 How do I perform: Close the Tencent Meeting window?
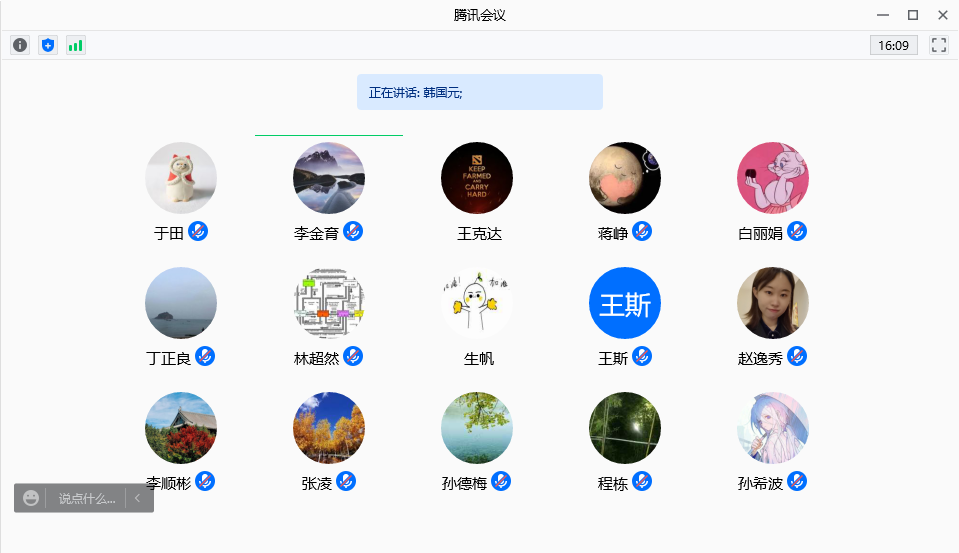(x=942, y=15)
